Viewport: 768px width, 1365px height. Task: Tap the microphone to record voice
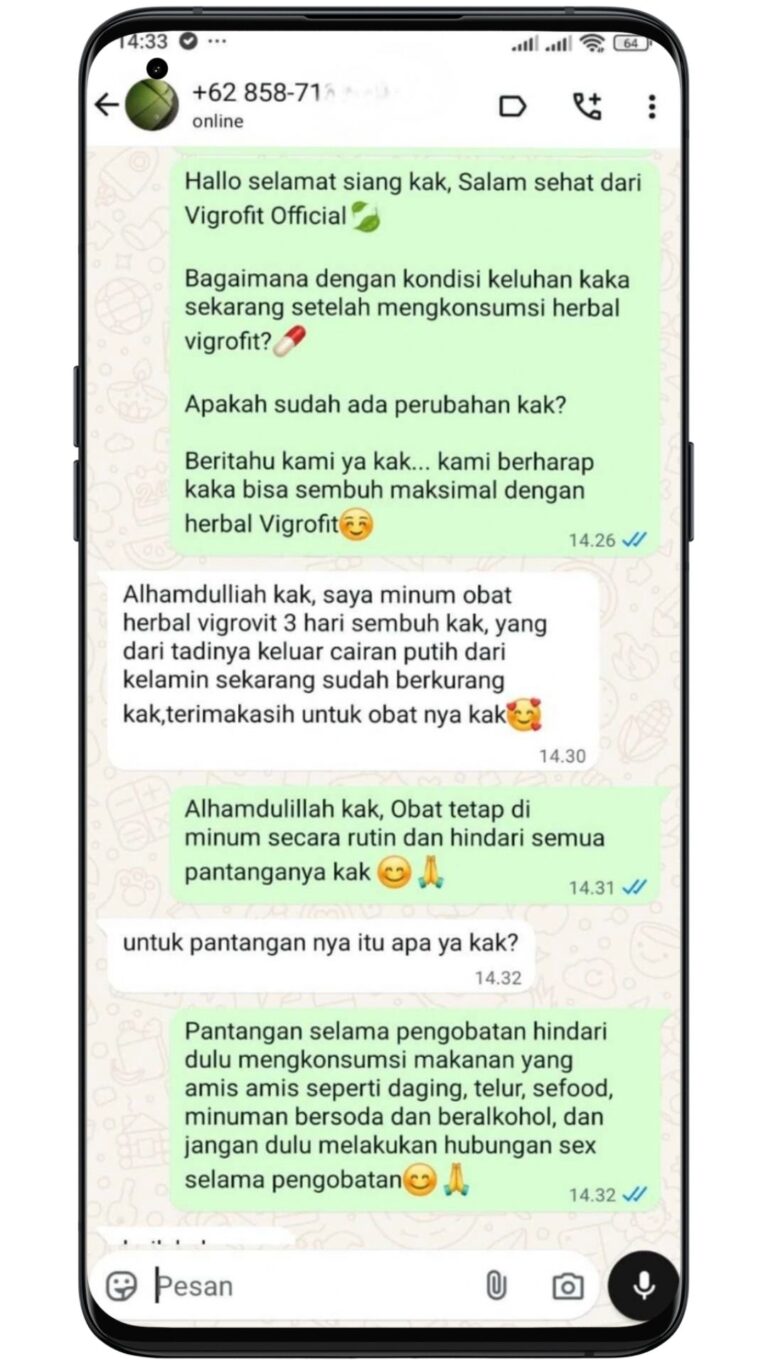click(644, 1285)
